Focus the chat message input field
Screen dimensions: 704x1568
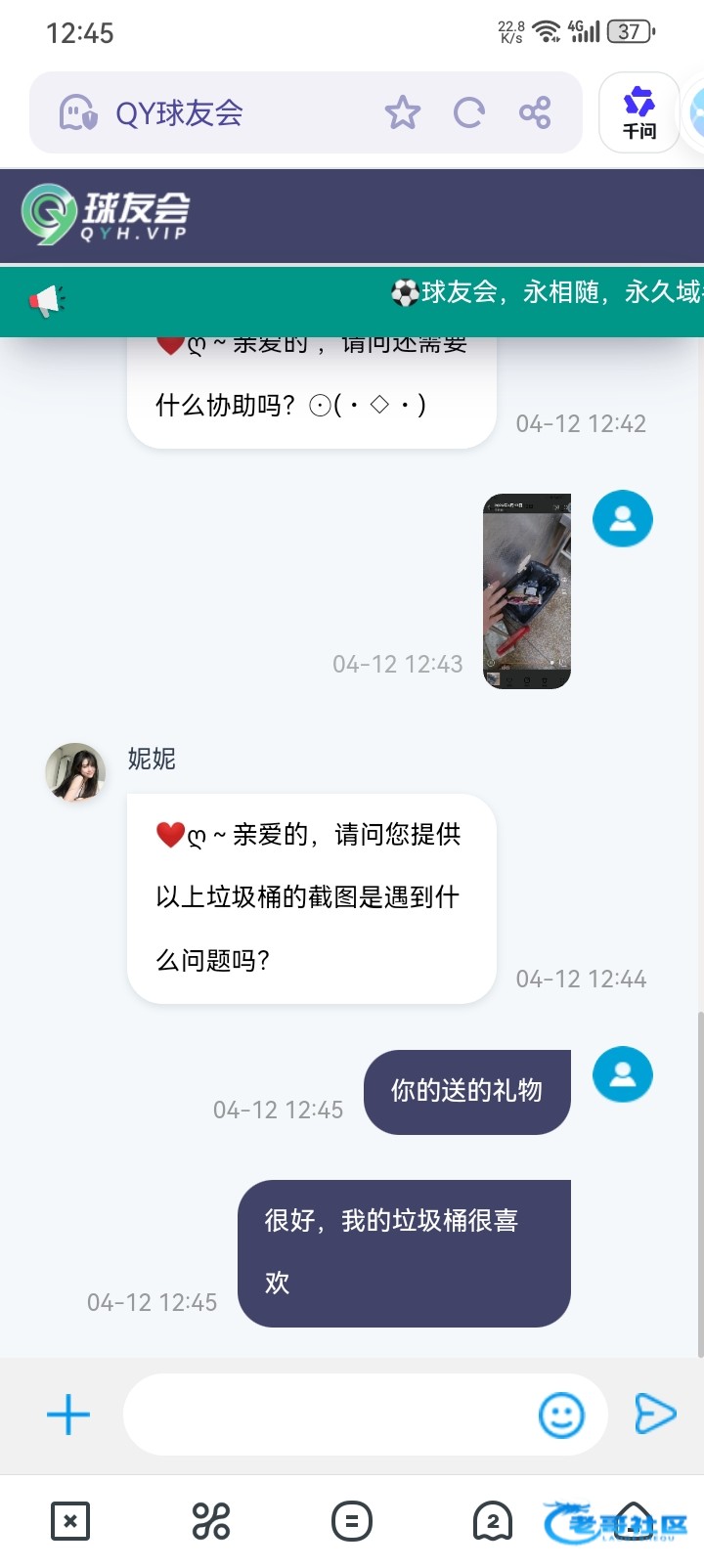[x=328, y=1415]
